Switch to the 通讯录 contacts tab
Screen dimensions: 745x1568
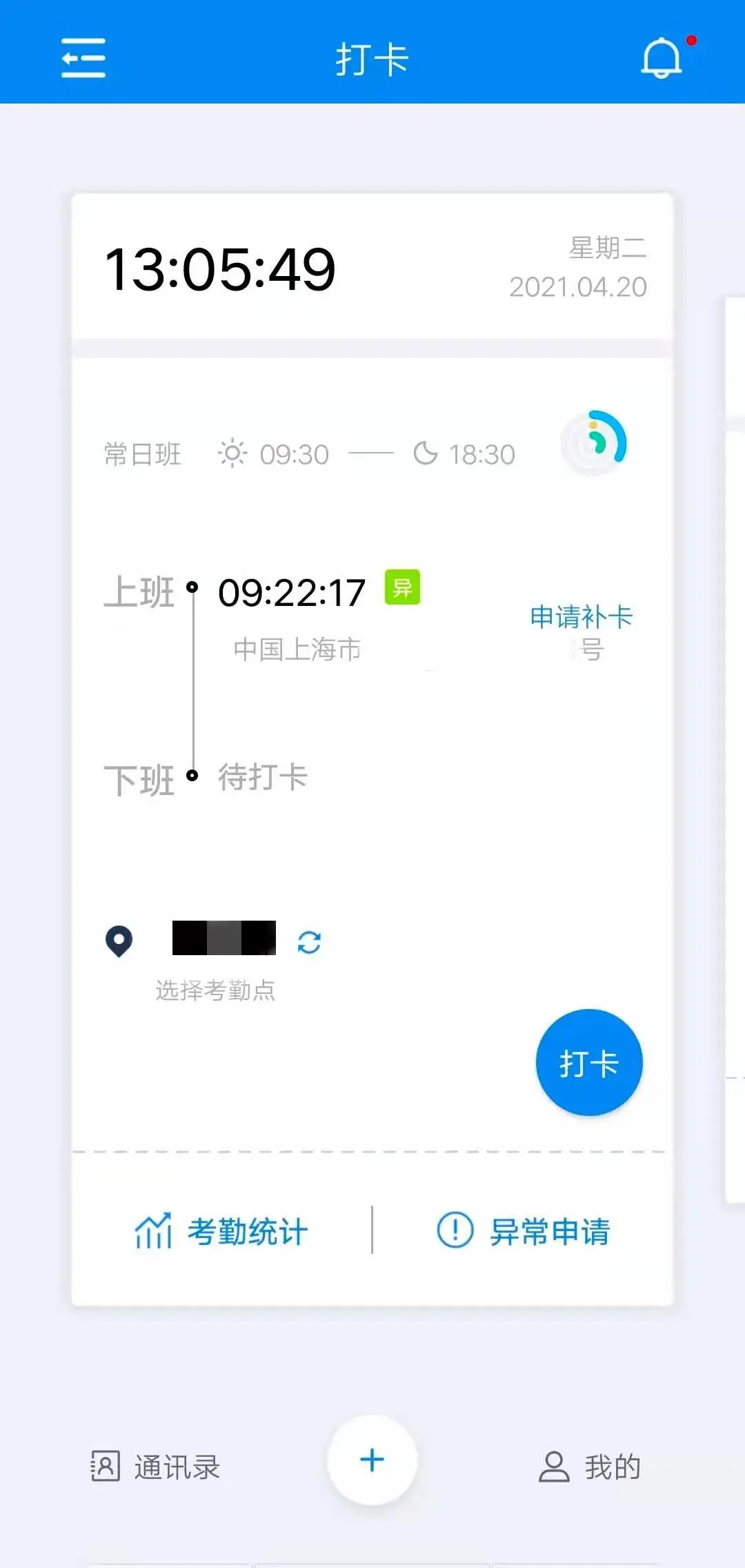(x=156, y=1467)
